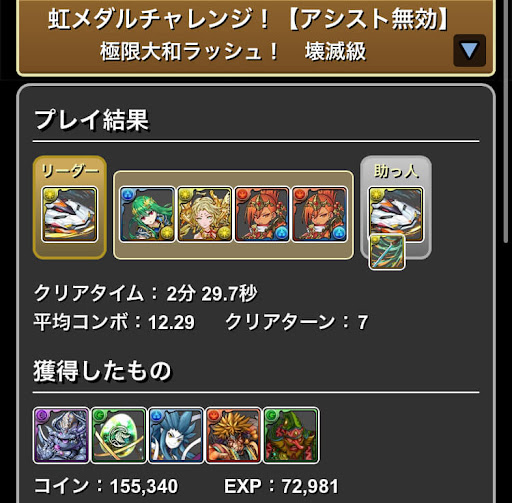512x503 pixels.
Task: Expand the dungeon title dropdown arrow
Action: pos(469,50)
